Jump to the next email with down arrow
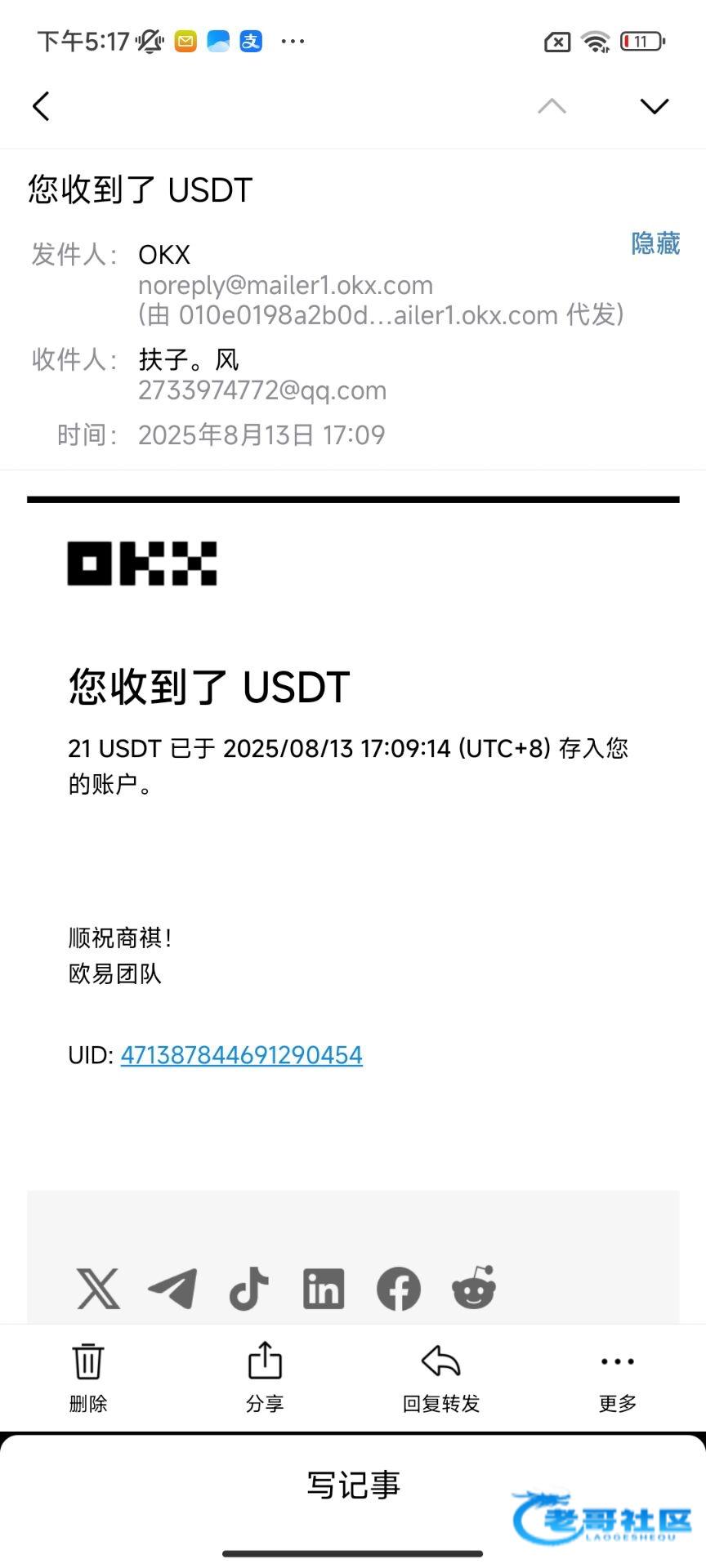The image size is (706, 1568). click(x=655, y=106)
